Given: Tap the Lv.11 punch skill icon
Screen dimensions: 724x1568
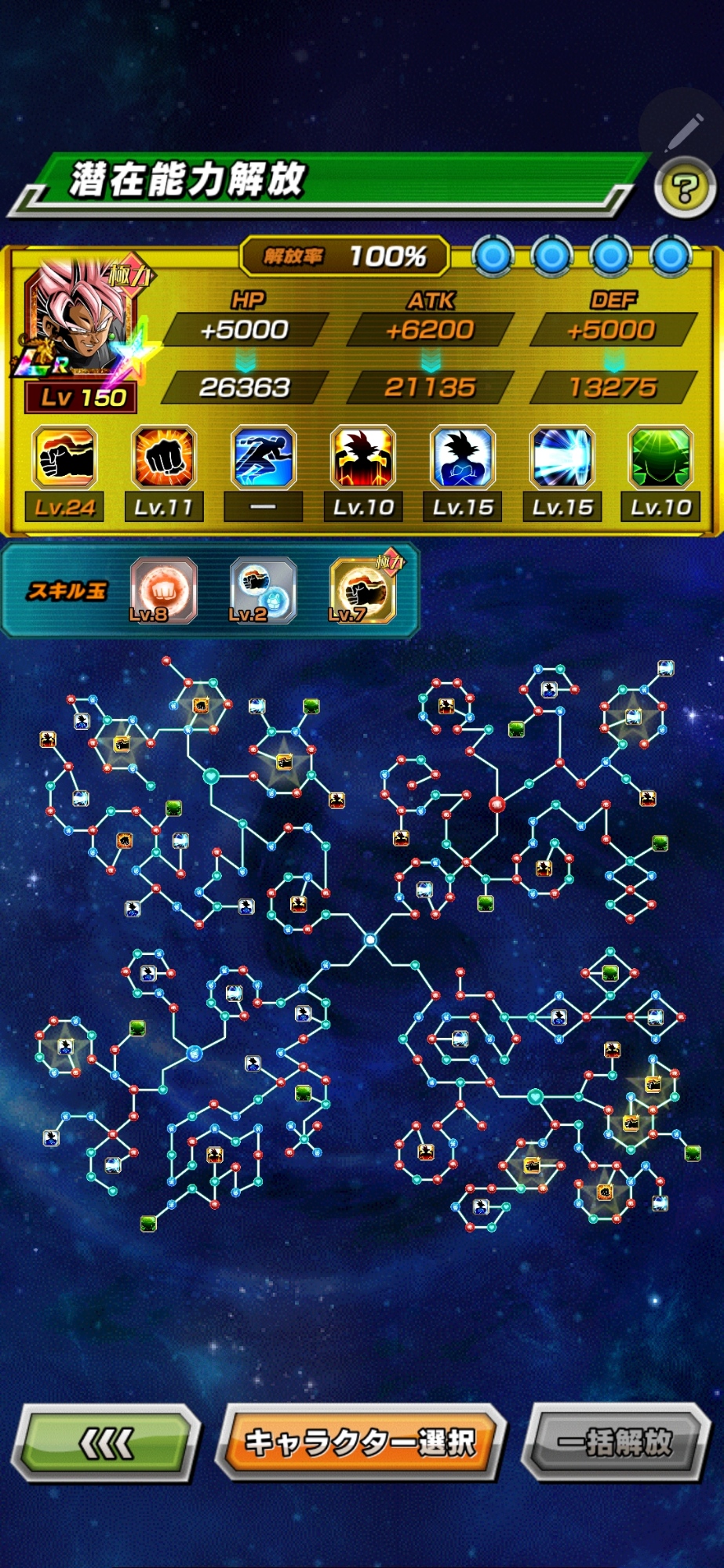Looking at the screenshot, I should pyautogui.click(x=164, y=457).
